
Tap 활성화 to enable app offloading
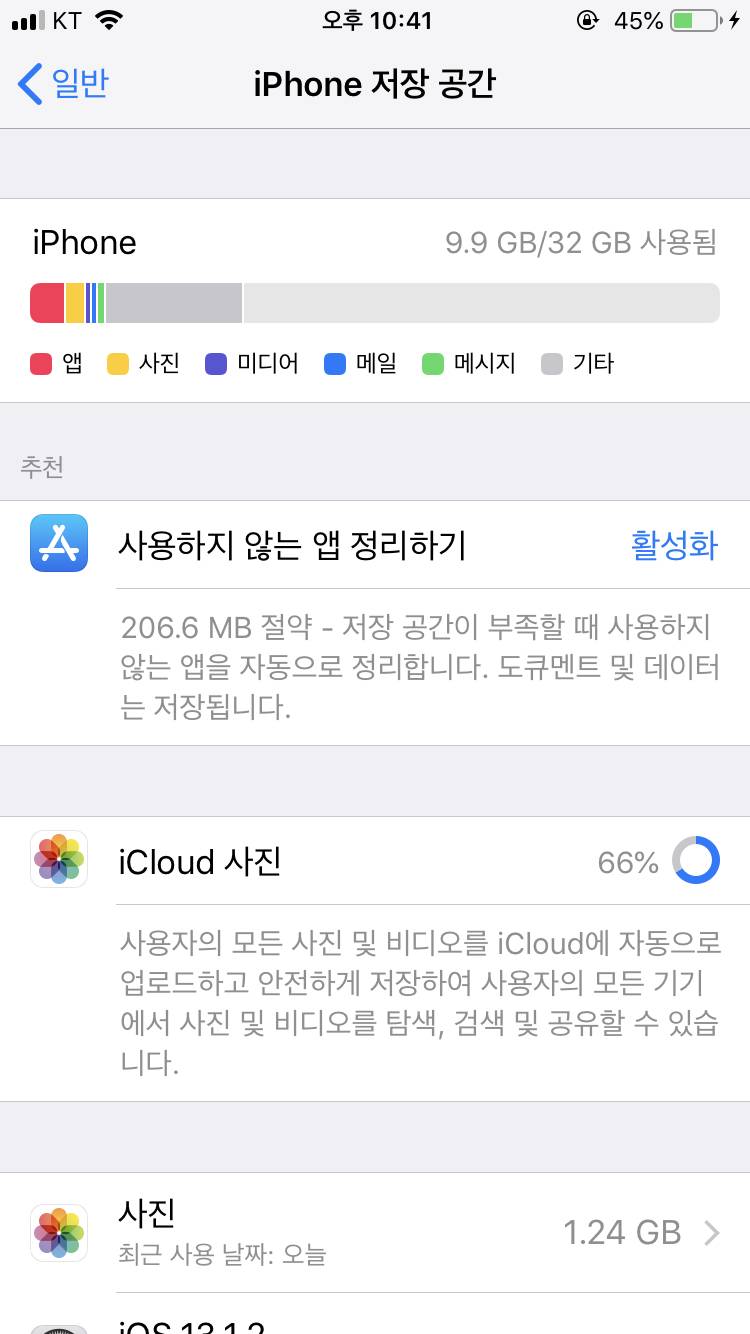(673, 543)
